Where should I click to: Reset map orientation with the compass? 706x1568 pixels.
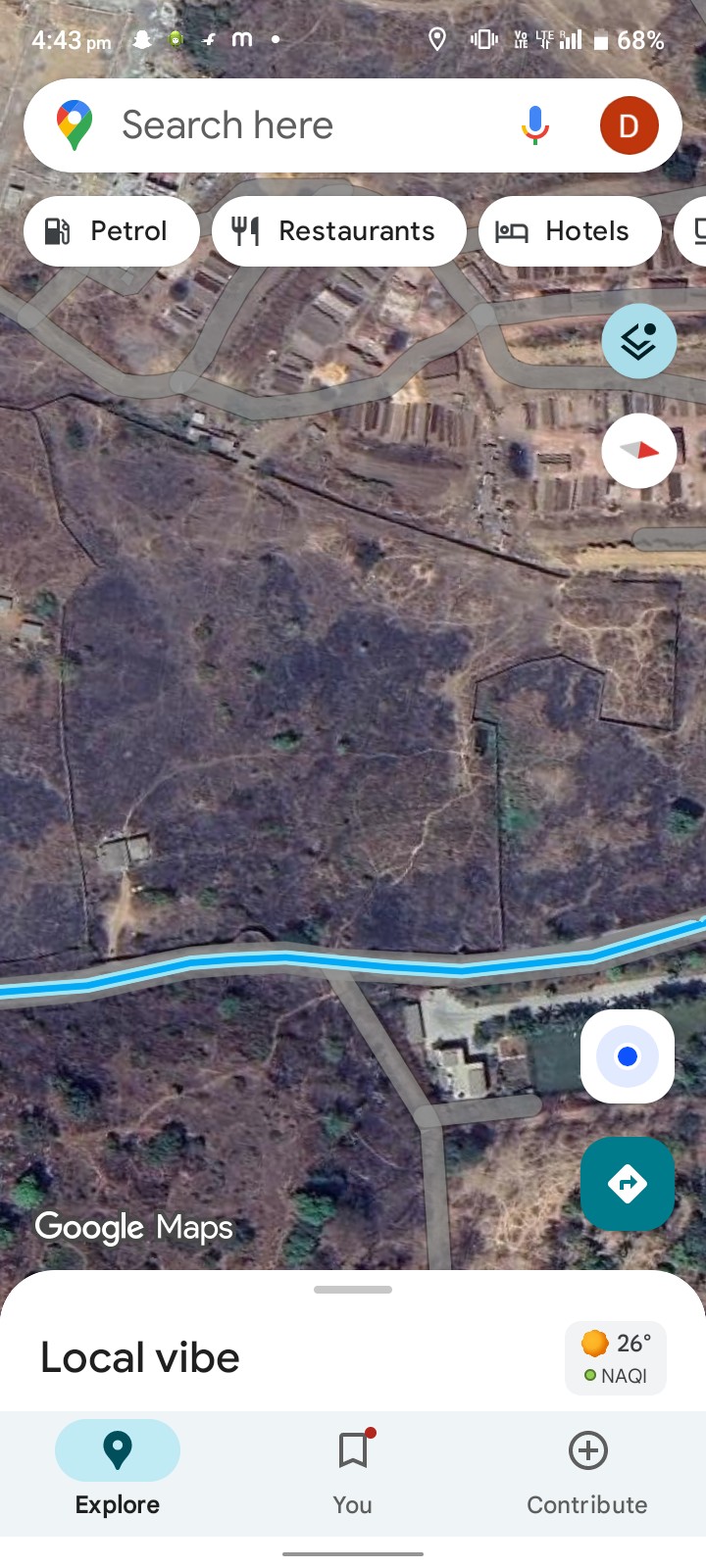pyautogui.click(x=639, y=451)
